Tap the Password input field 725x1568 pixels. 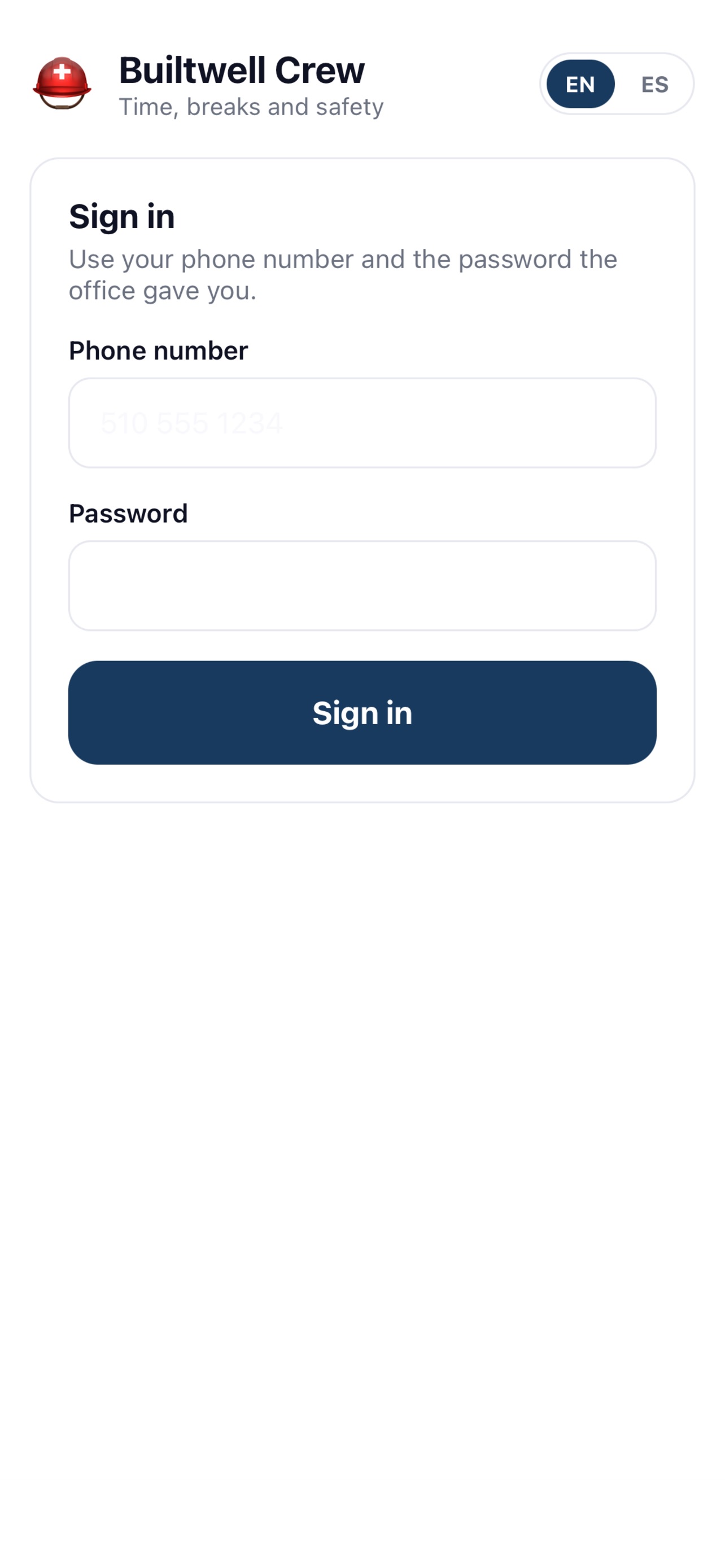coord(362,585)
